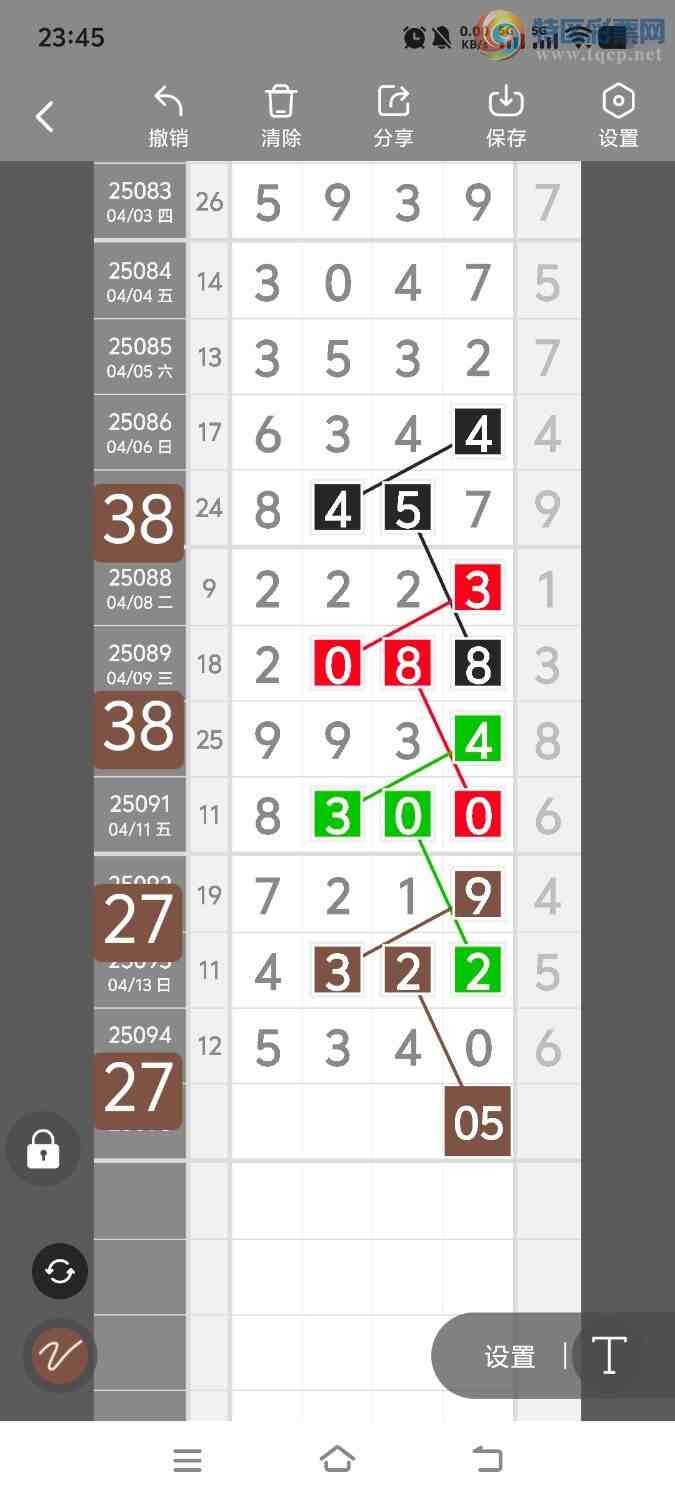Clear all markings with 清除
Viewport: 675px width, 1500px height.
click(281, 117)
